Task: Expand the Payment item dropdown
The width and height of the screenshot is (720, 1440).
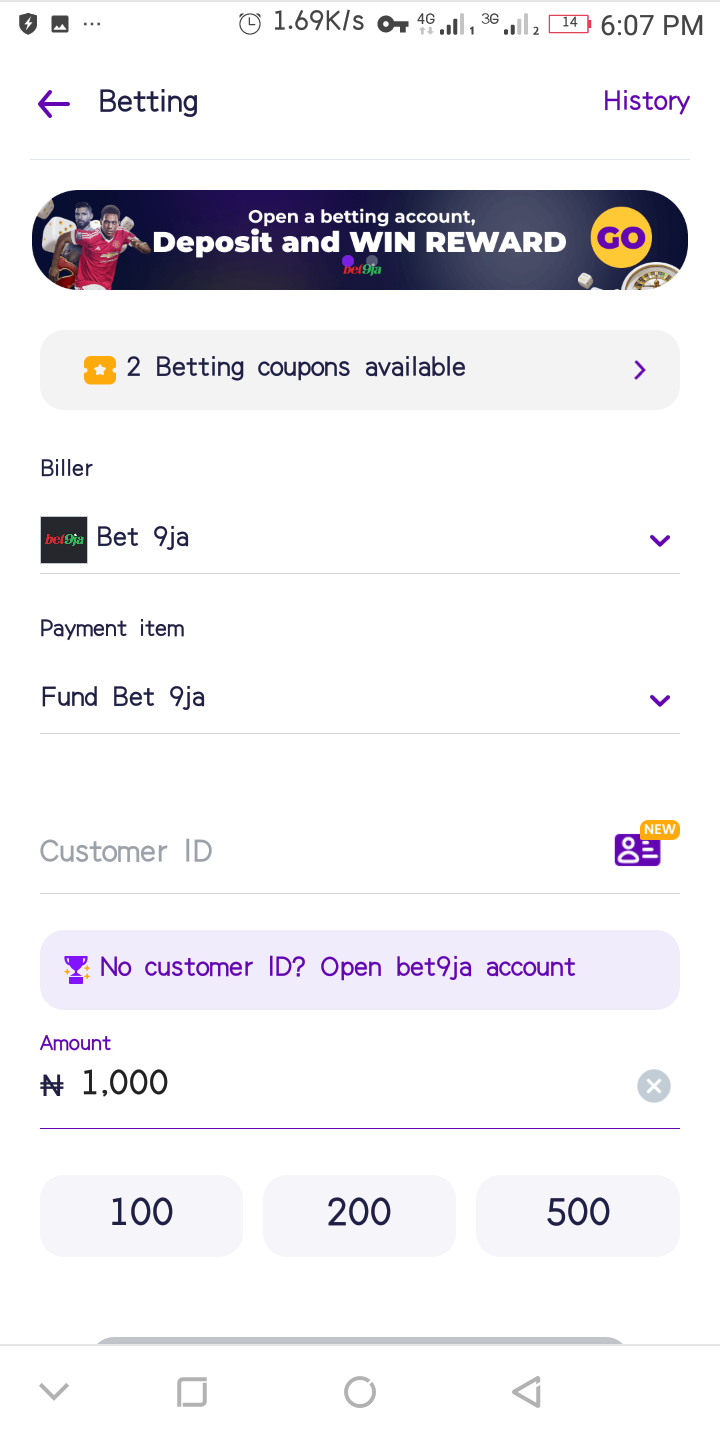Action: pos(360,698)
